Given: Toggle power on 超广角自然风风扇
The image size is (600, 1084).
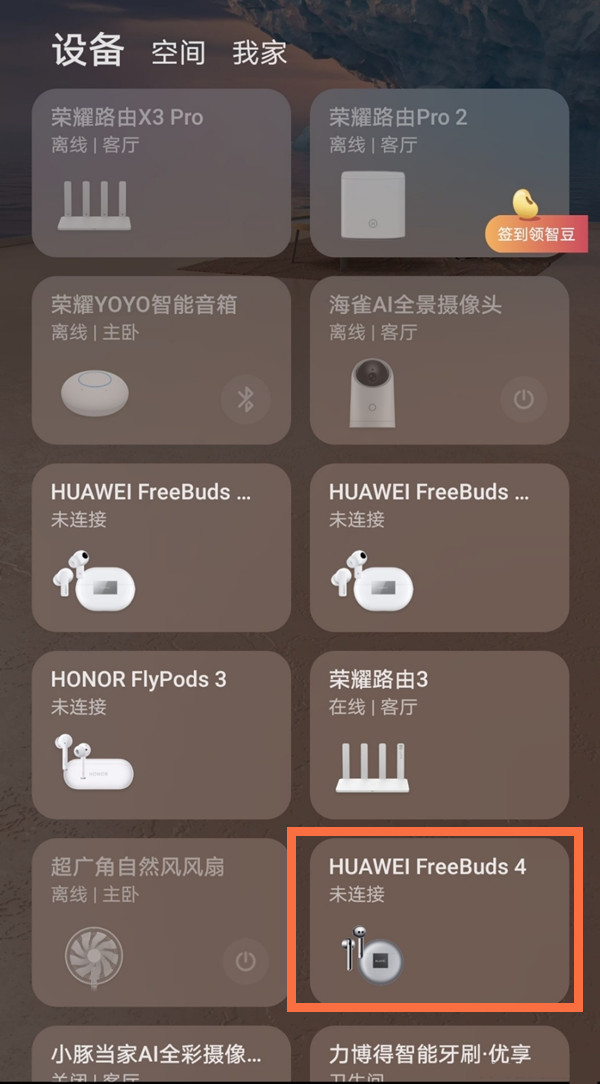Looking at the screenshot, I should tap(245, 961).
